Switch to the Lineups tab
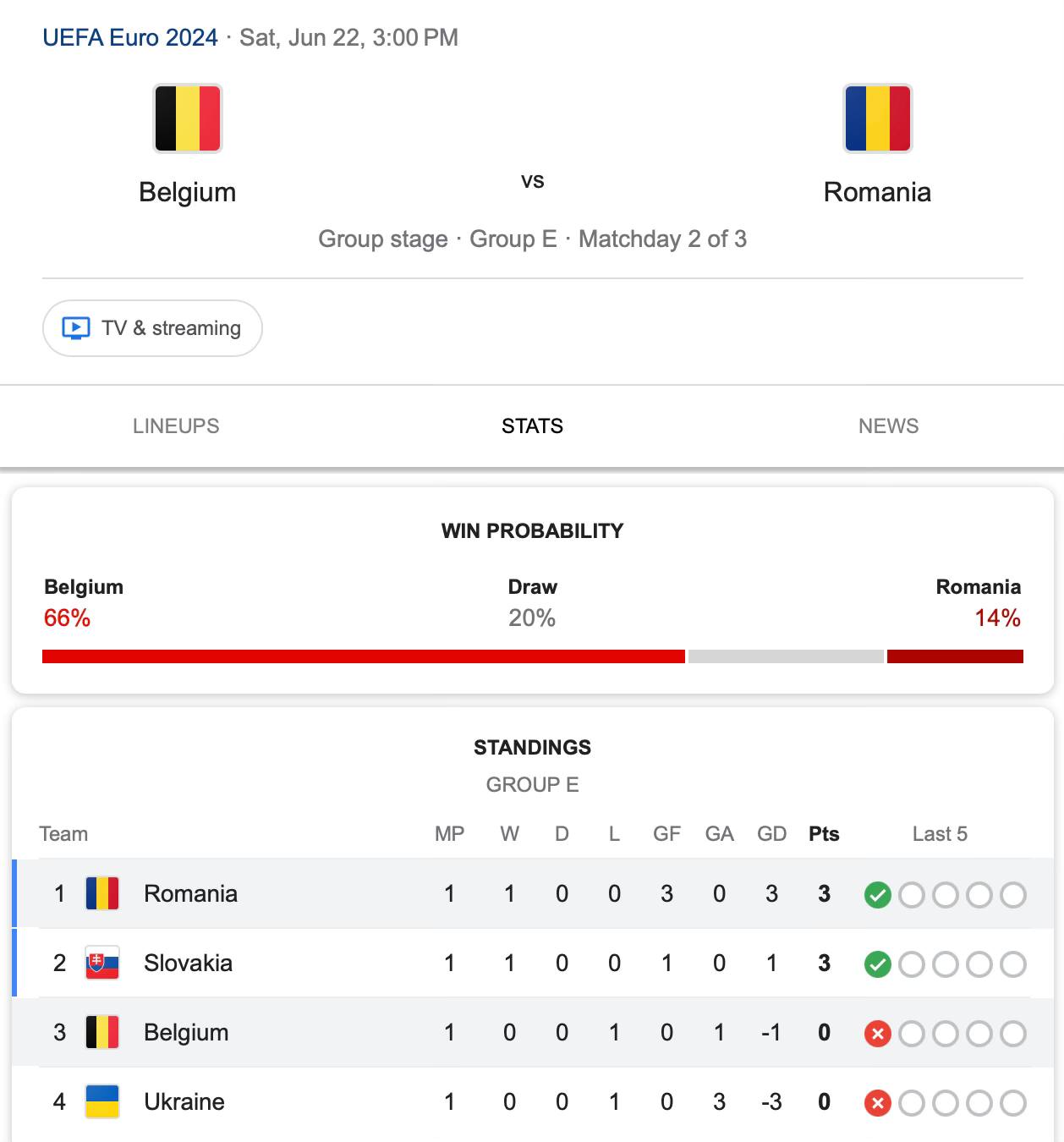Image resolution: width=1064 pixels, height=1142 pixels. [x=176, y=426]
